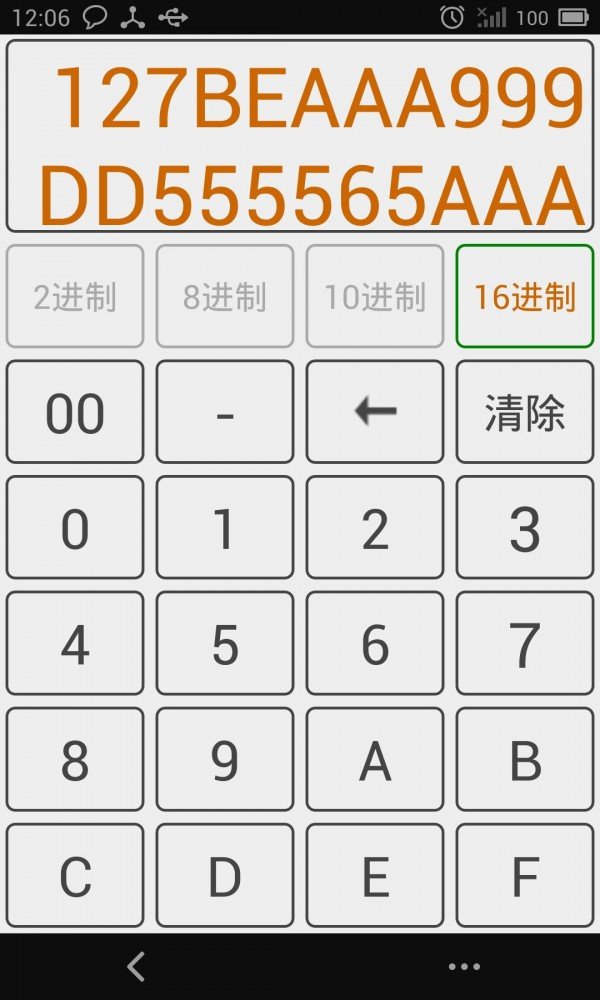Delete the last digit with backspace arrow
600x1000 pixels.
[x=375, y=412]
